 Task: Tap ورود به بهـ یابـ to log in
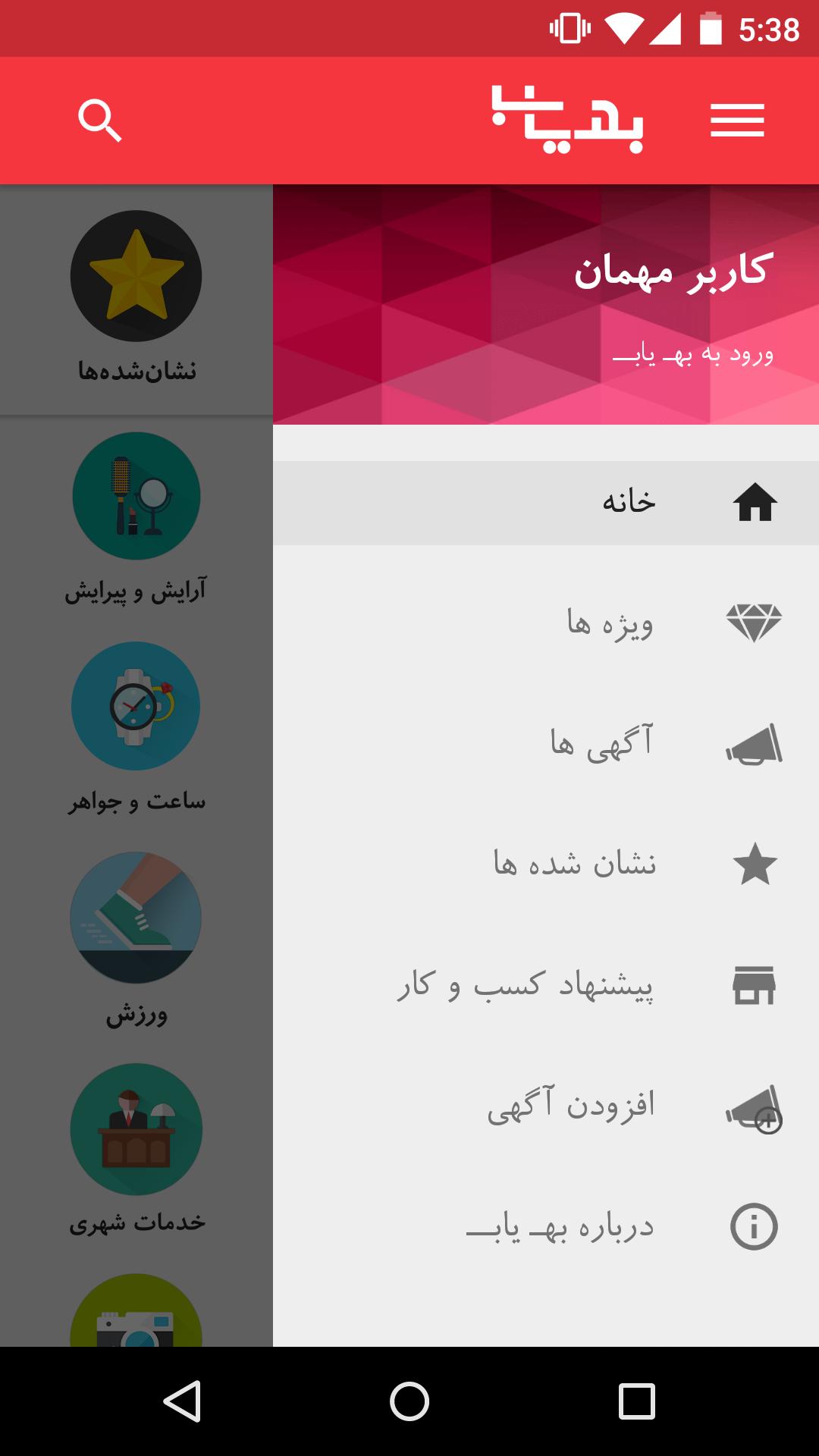tap(692, 354)
